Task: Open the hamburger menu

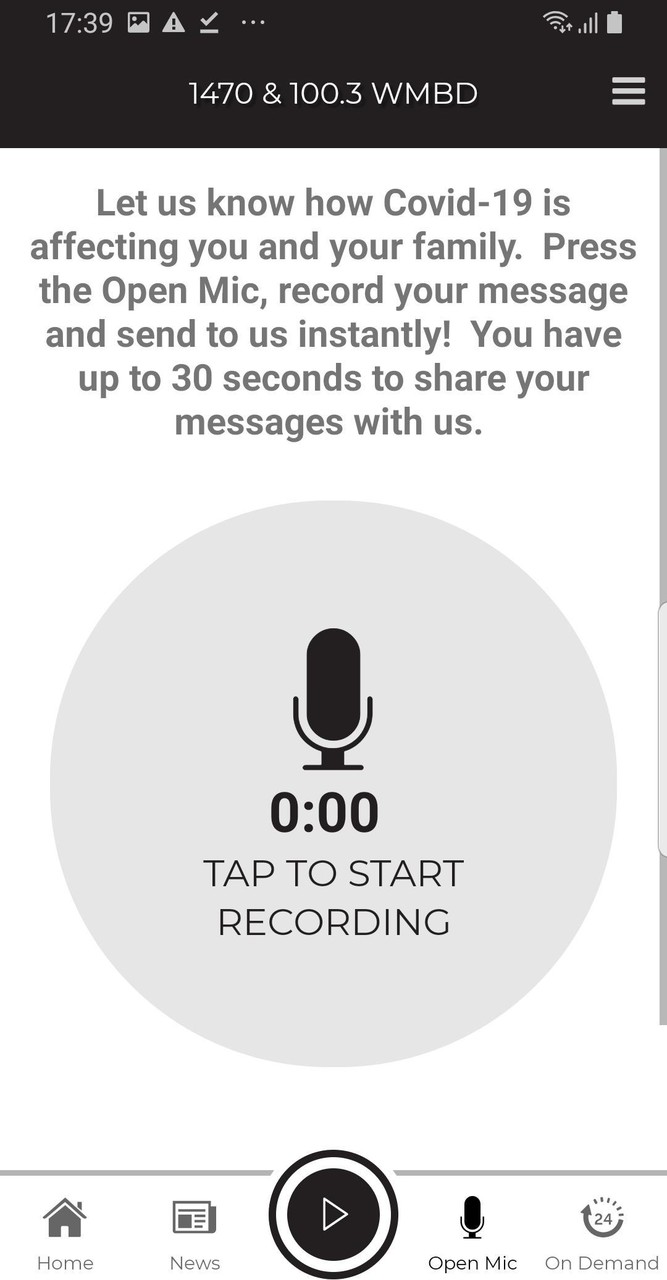Action: [628, 93]
